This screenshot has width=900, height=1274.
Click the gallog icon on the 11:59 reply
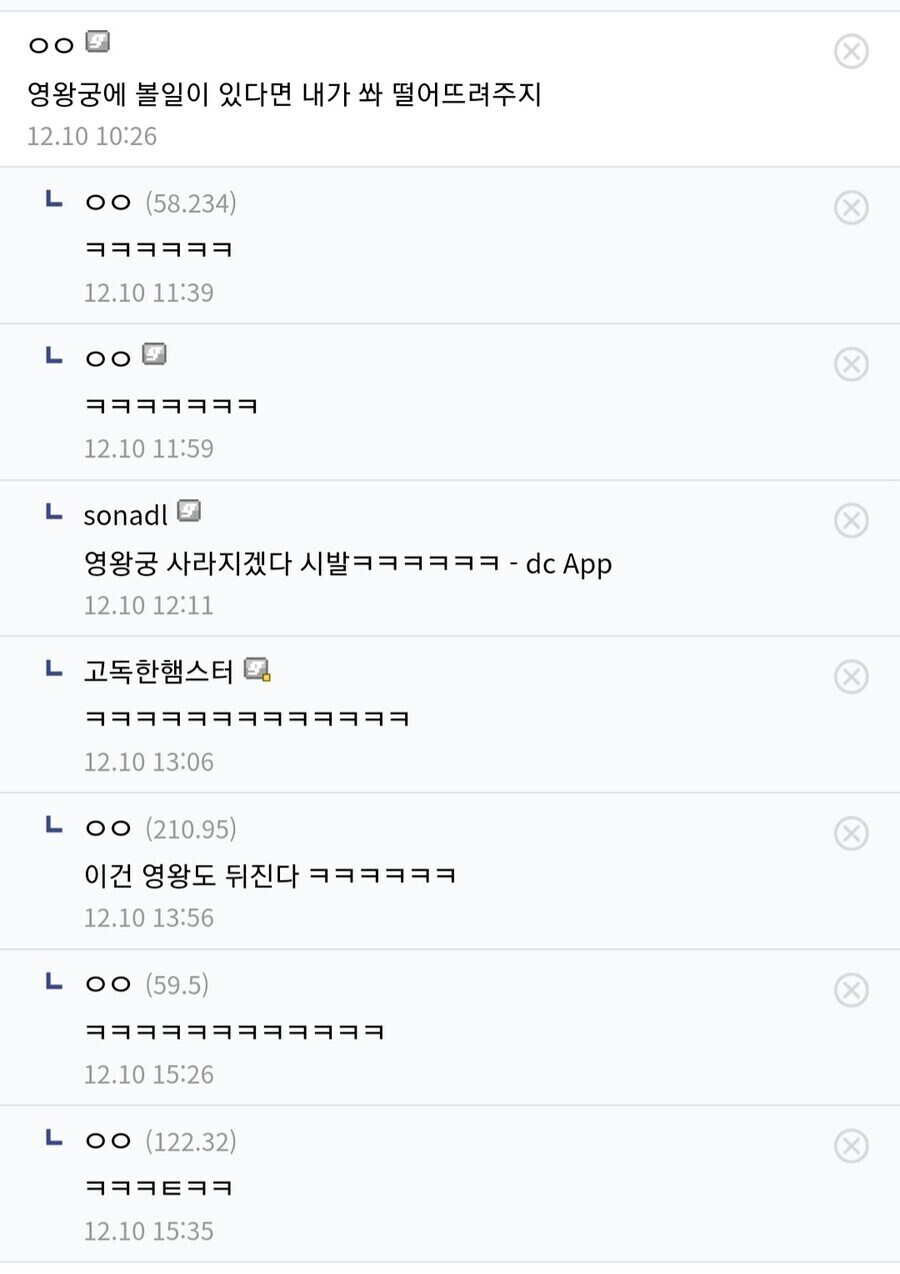tap(153, 354)
